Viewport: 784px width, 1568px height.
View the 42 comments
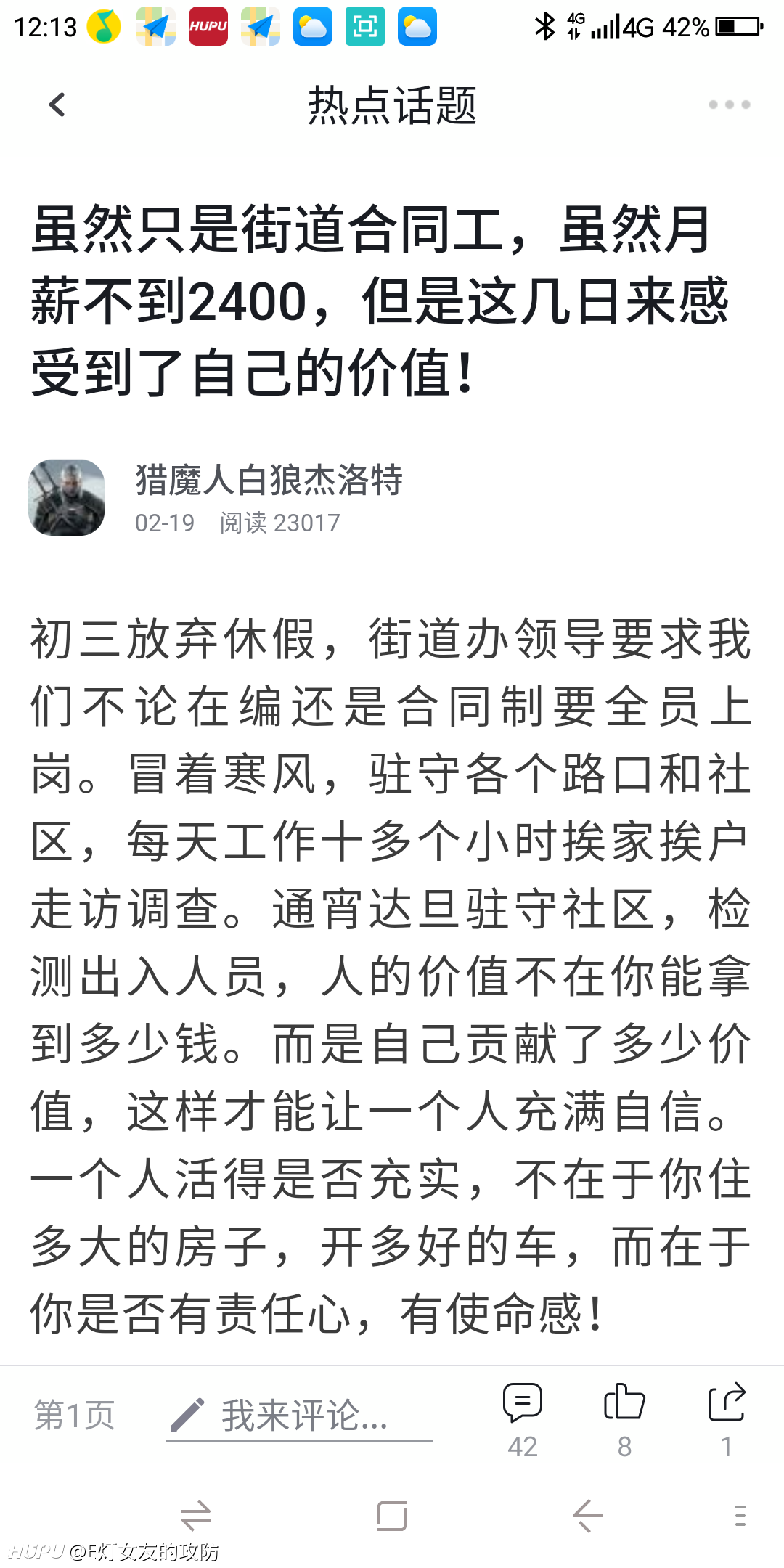[523, 1420]
